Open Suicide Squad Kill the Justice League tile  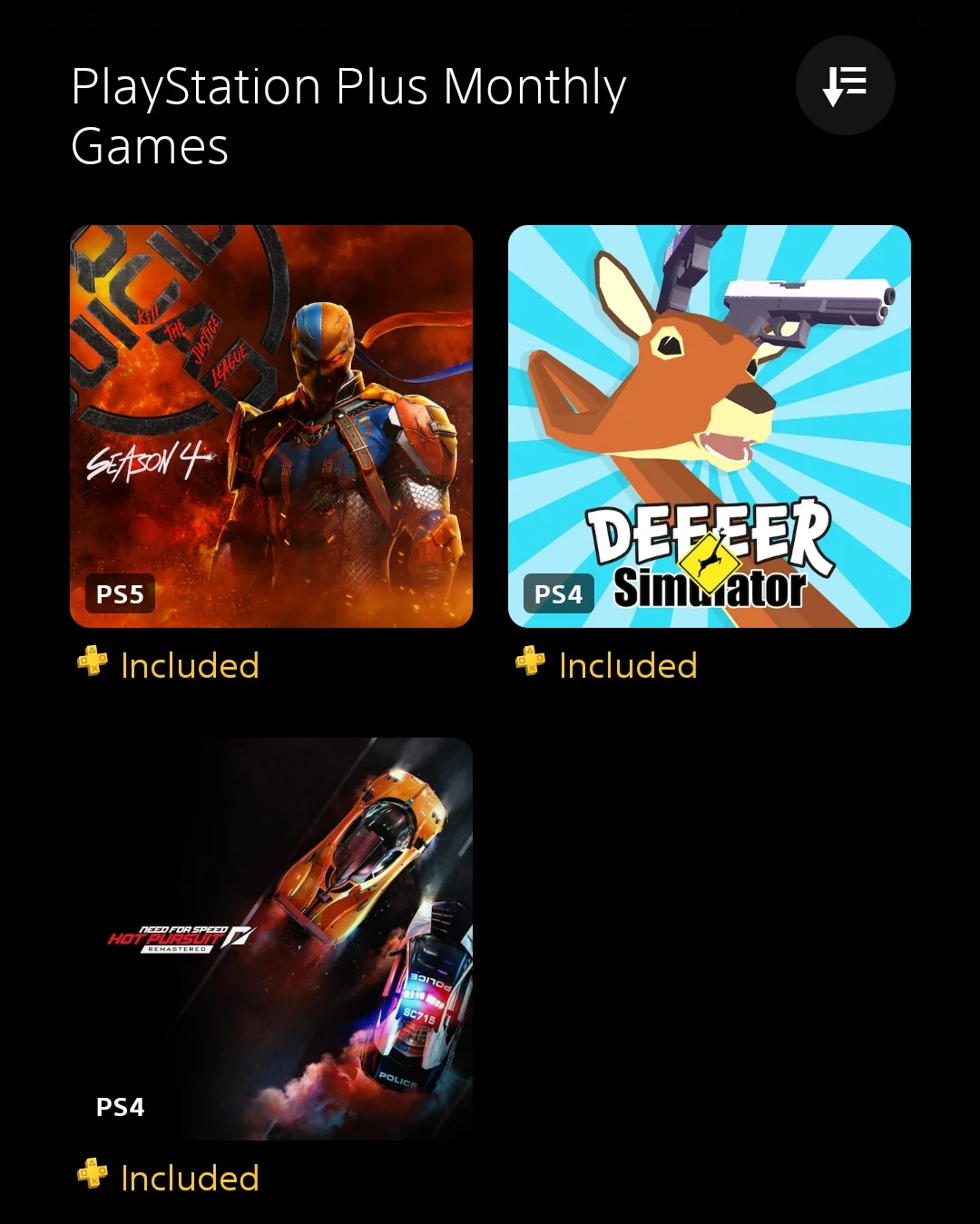coord(271,426)
